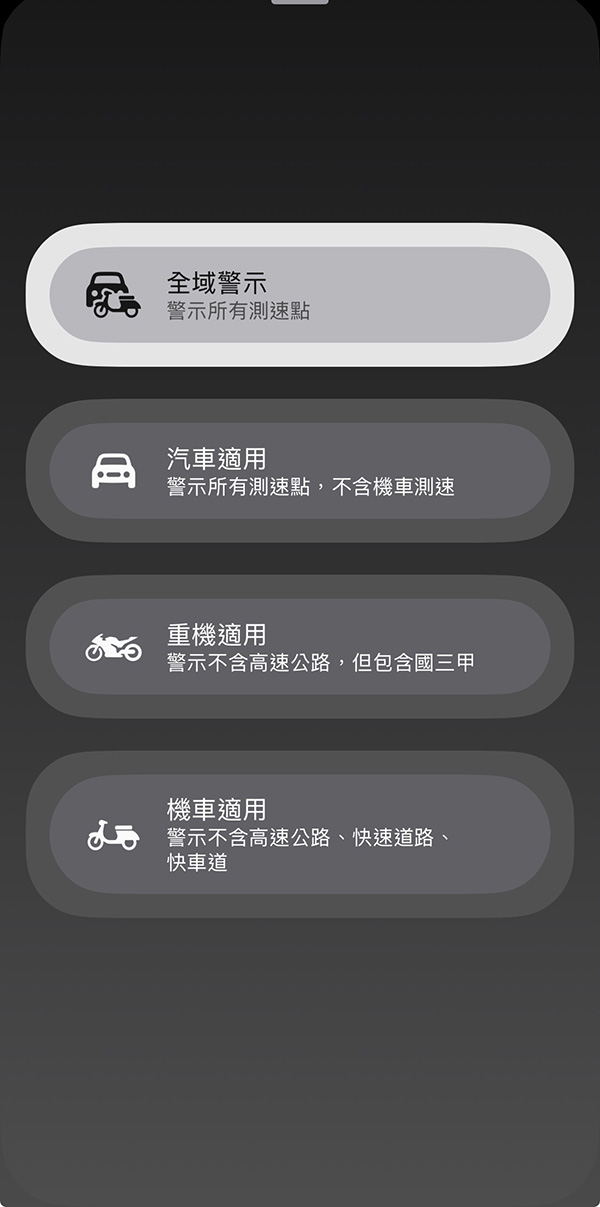
Task: Select the 機車適用 scooter mode option
Action: [300, 834]
